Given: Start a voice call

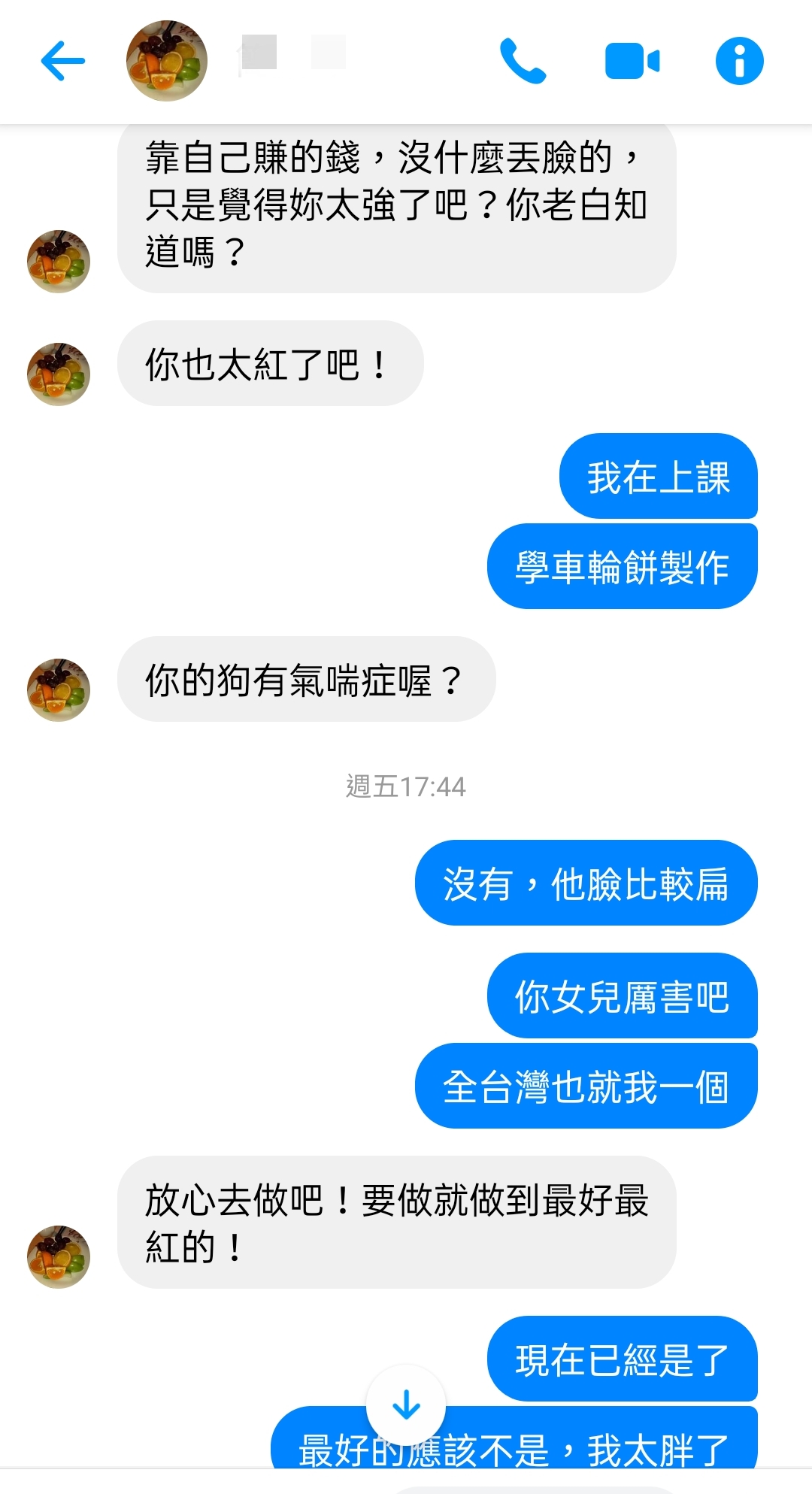Looking at the screenshot, I should pyautogui.click(x=523, y=61).
